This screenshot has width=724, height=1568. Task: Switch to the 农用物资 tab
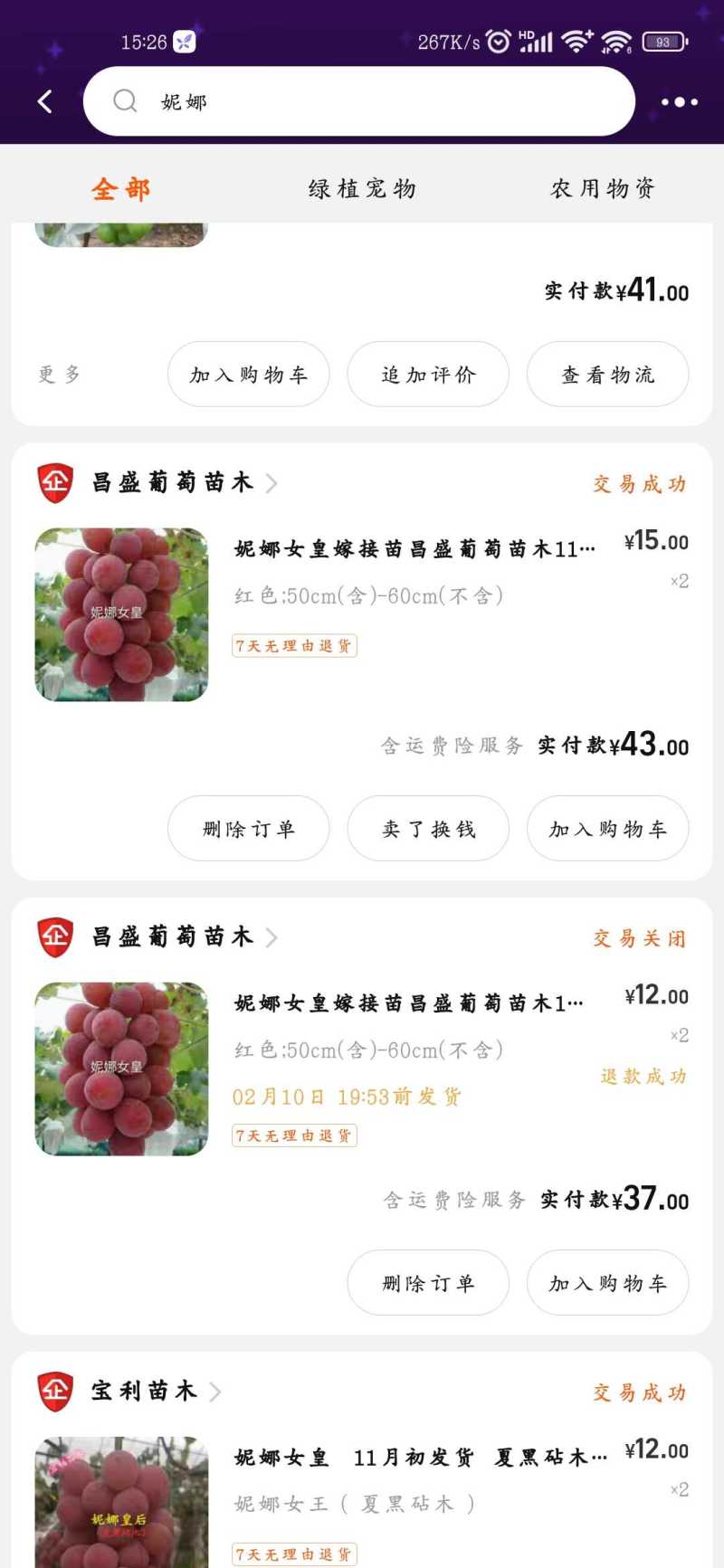pyautogui.click(x=603, y=189)
